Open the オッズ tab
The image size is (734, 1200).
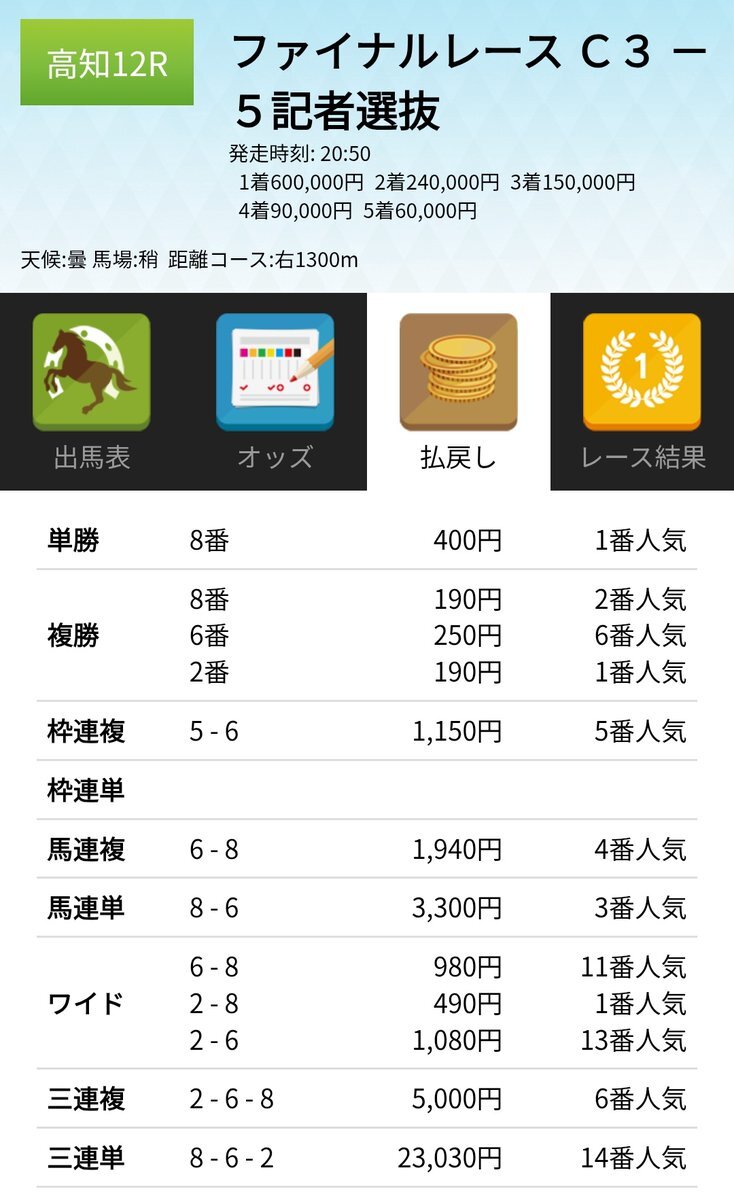275,392
